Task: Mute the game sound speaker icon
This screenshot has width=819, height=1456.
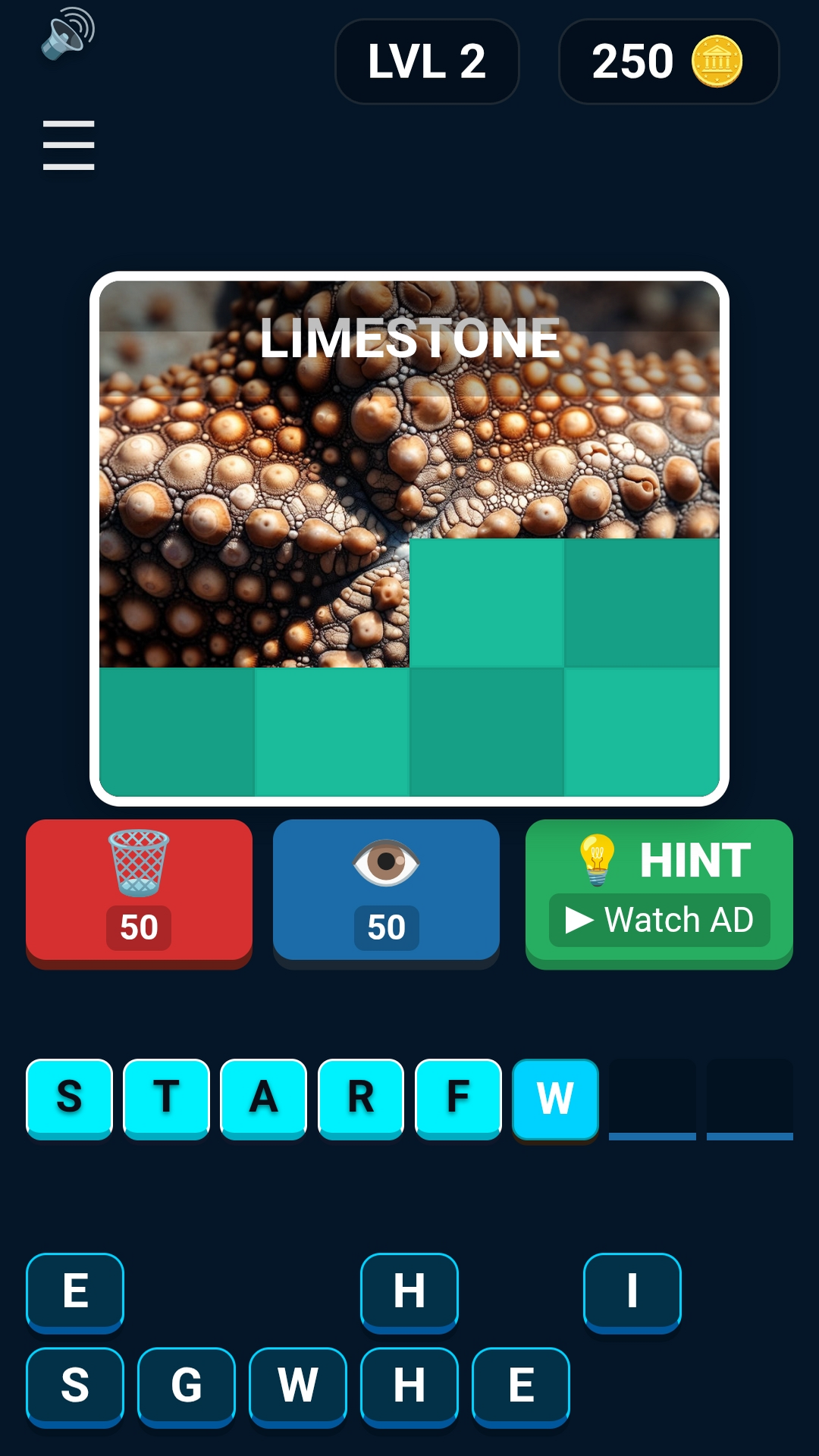Action: [x=67, y=34]
